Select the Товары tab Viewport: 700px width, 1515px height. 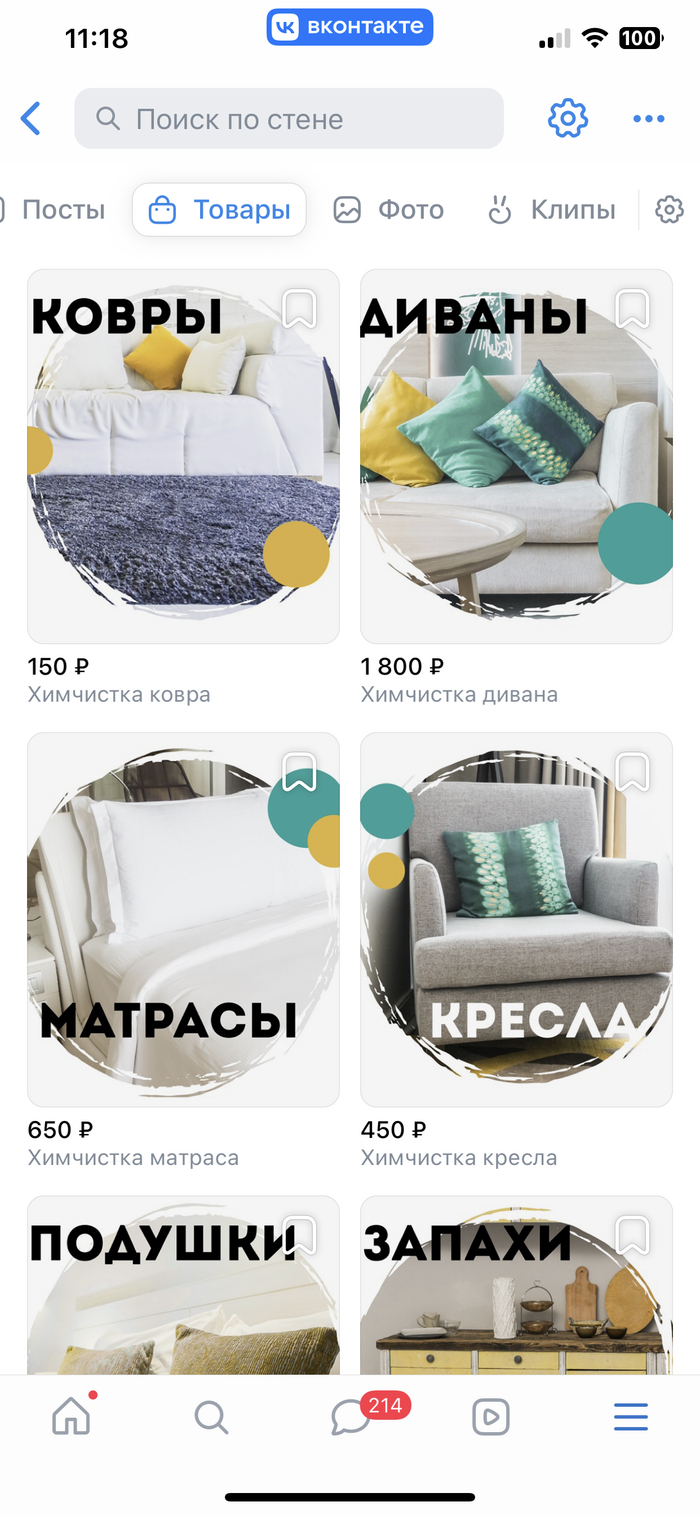click(219, 210)
